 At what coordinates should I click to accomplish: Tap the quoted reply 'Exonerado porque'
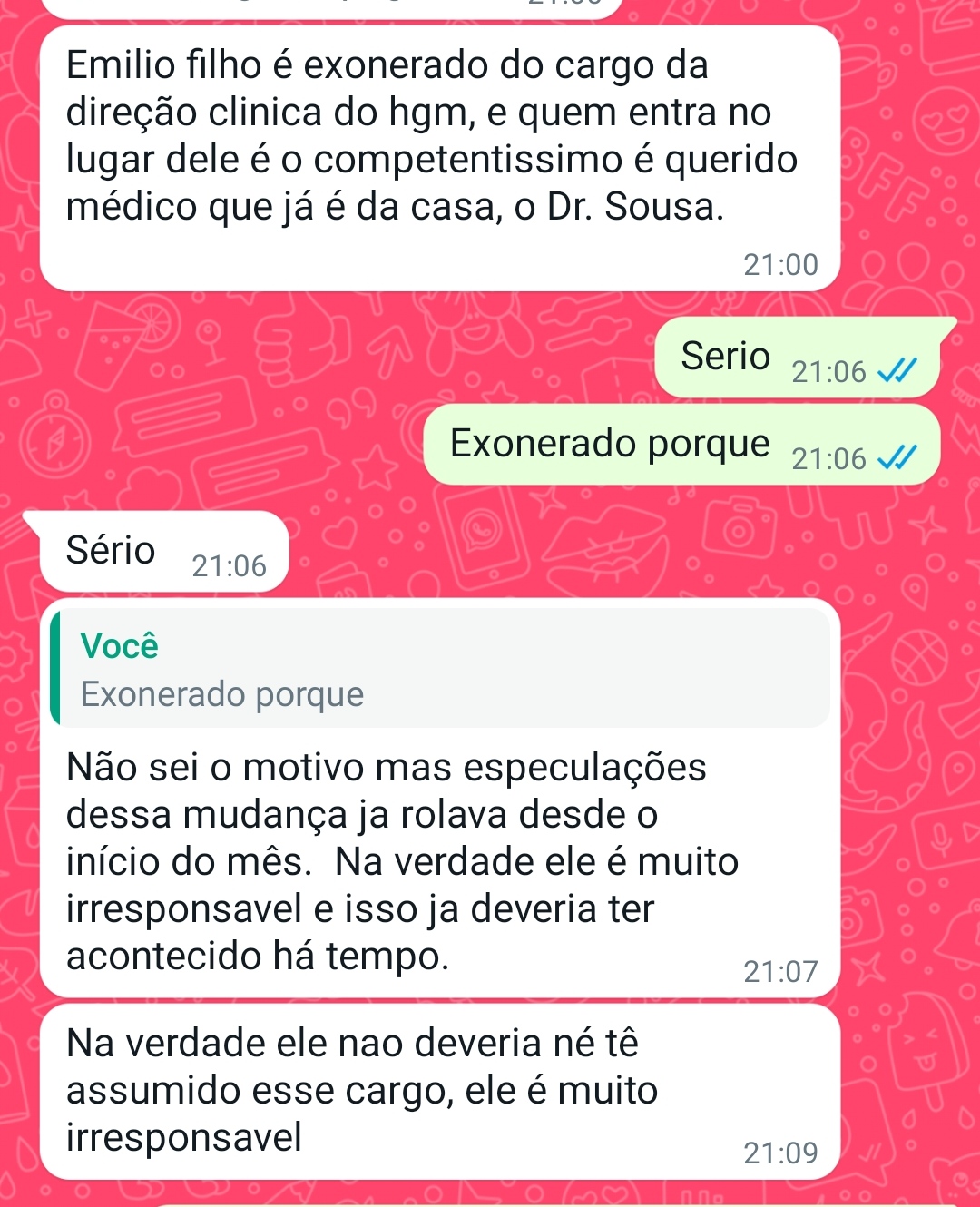(x=439, y=670)
